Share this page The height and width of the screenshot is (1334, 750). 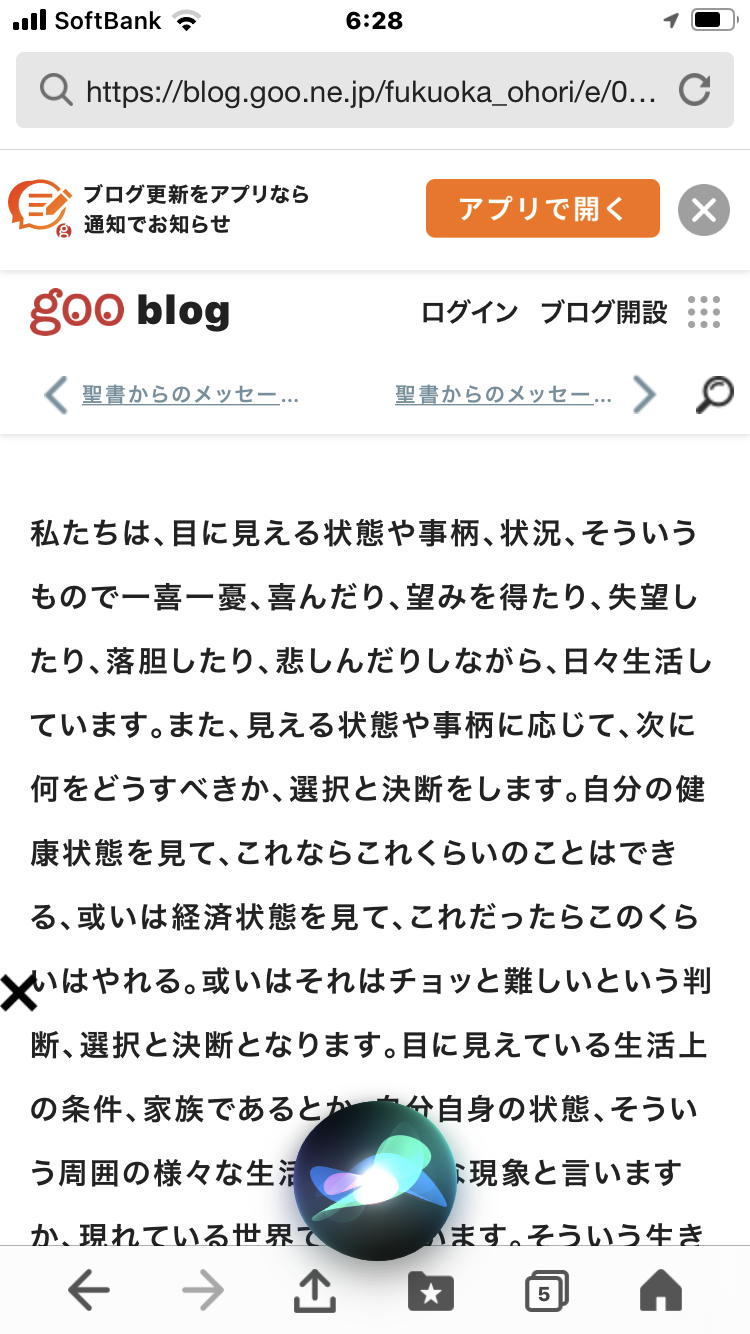pos(314,1291)
